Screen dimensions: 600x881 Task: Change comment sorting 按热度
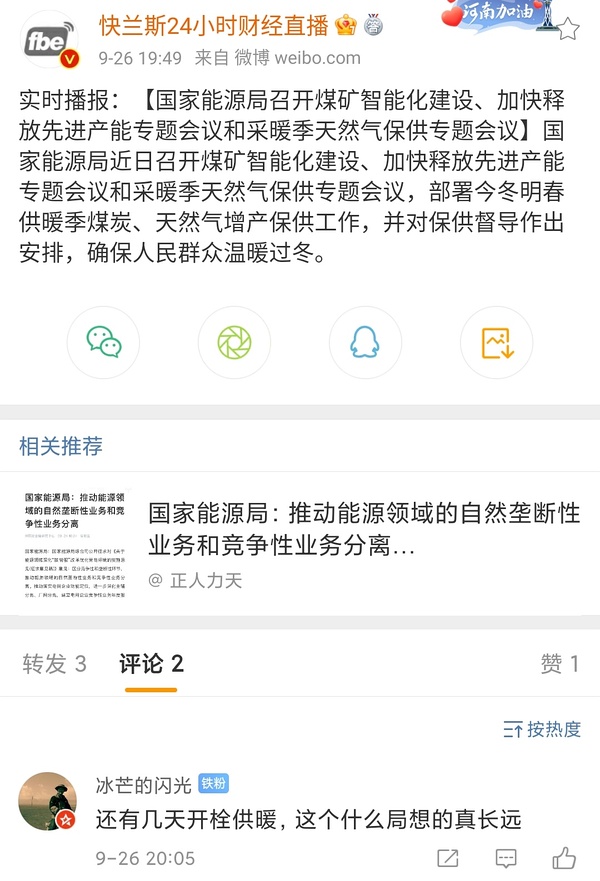click(542, 729)
